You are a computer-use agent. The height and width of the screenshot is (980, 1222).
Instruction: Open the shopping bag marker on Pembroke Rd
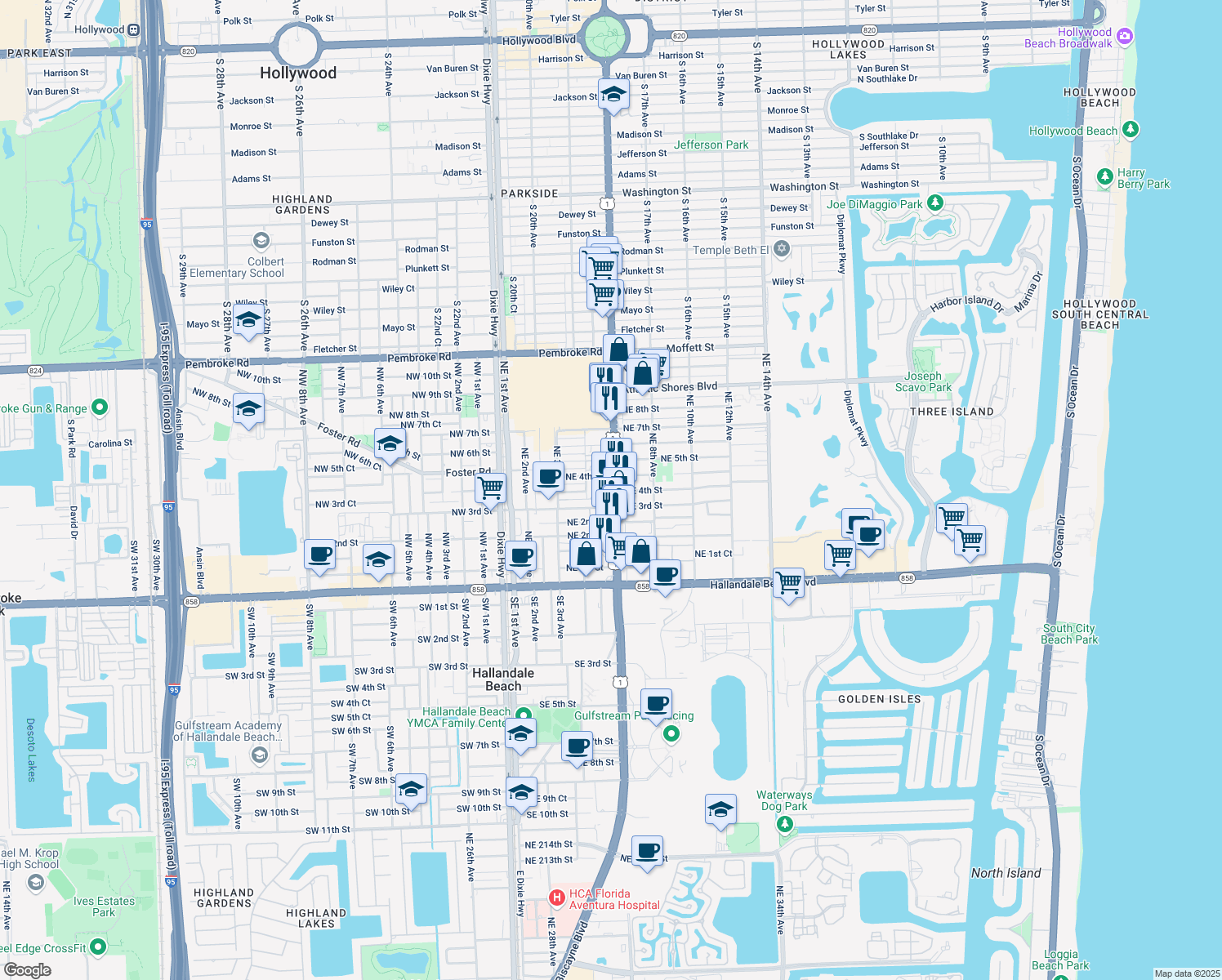tap(619, 350)
